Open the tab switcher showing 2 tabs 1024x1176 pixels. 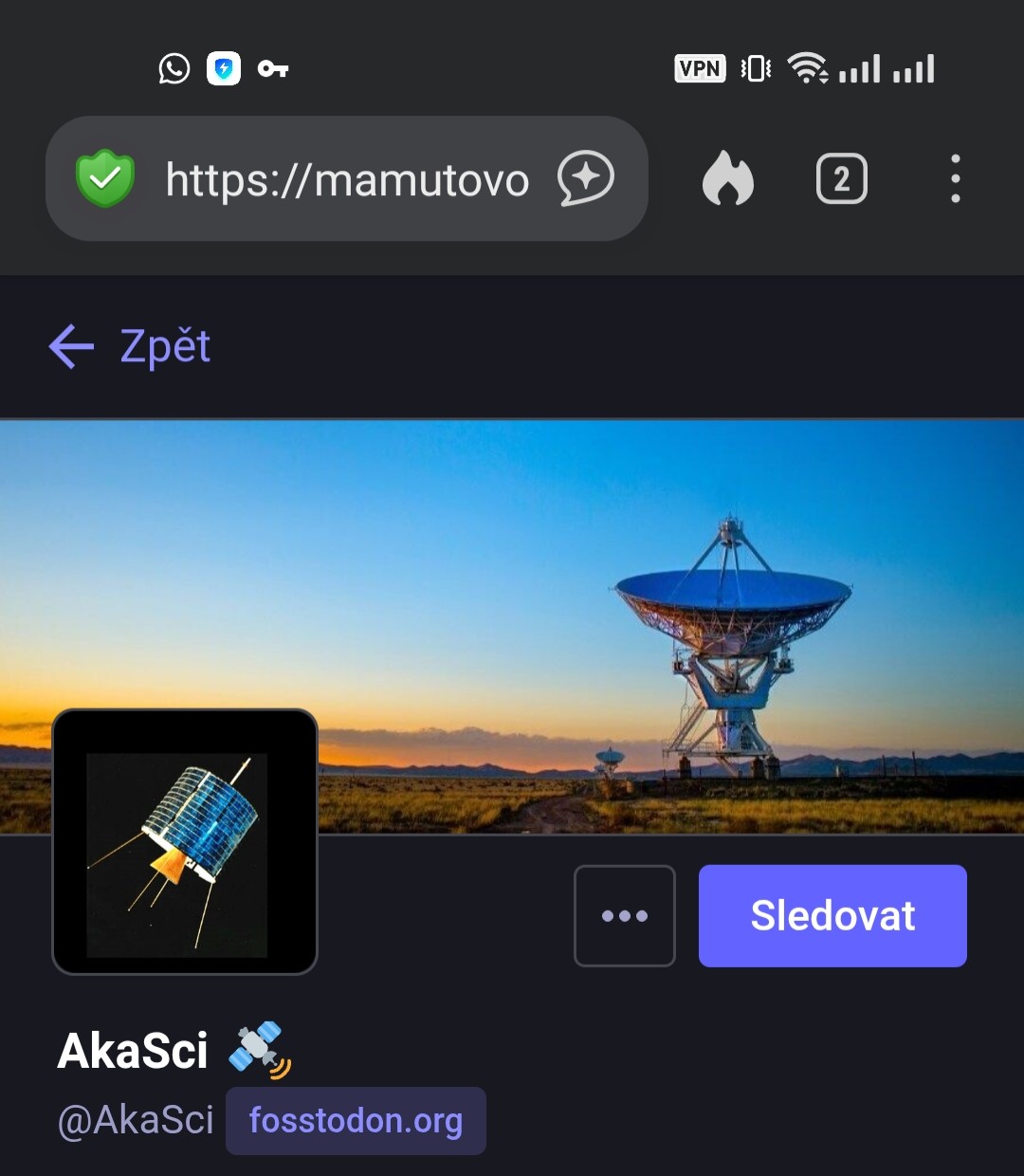click(841, 178)
